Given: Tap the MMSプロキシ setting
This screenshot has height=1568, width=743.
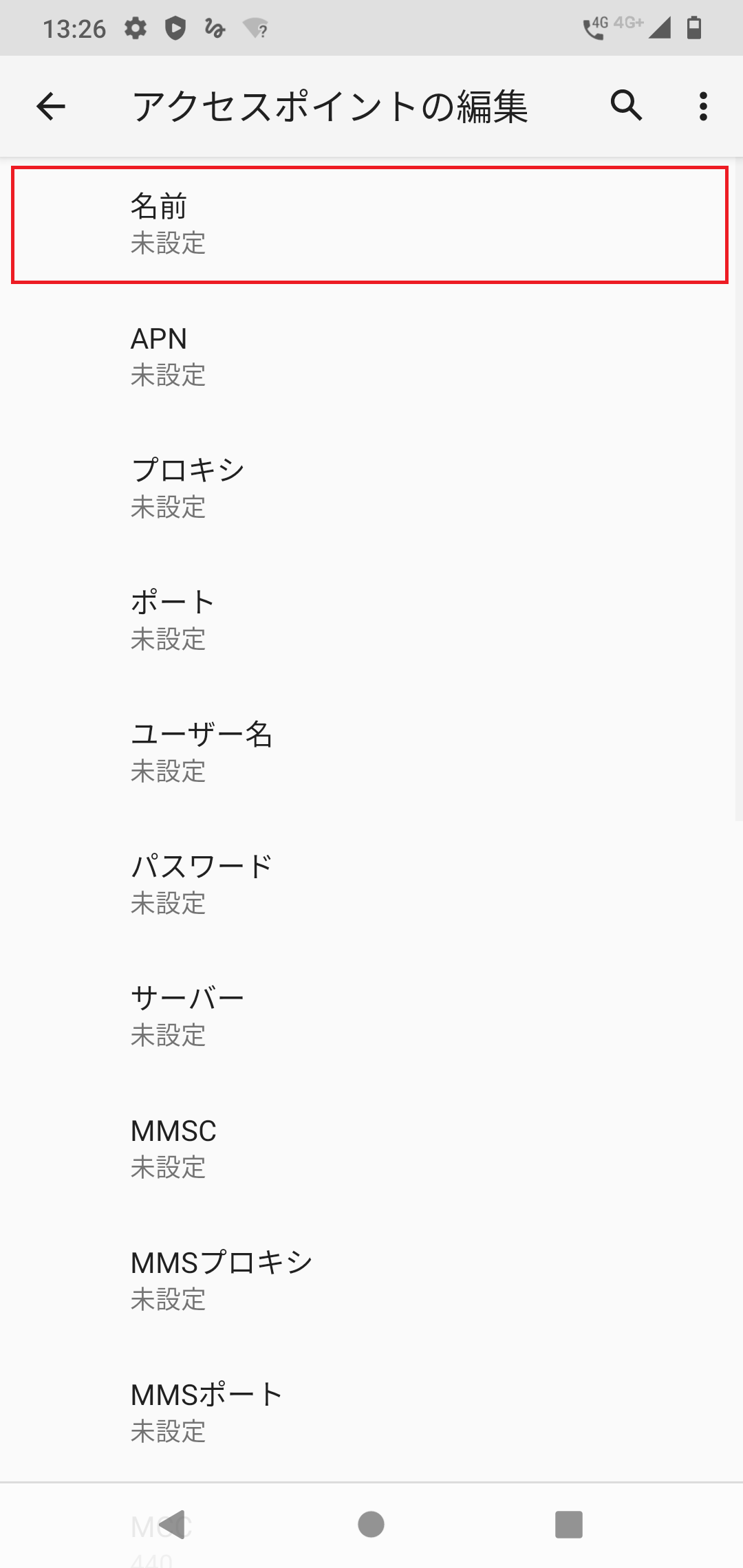Looking at the screenshot, I should [371, 1279].
